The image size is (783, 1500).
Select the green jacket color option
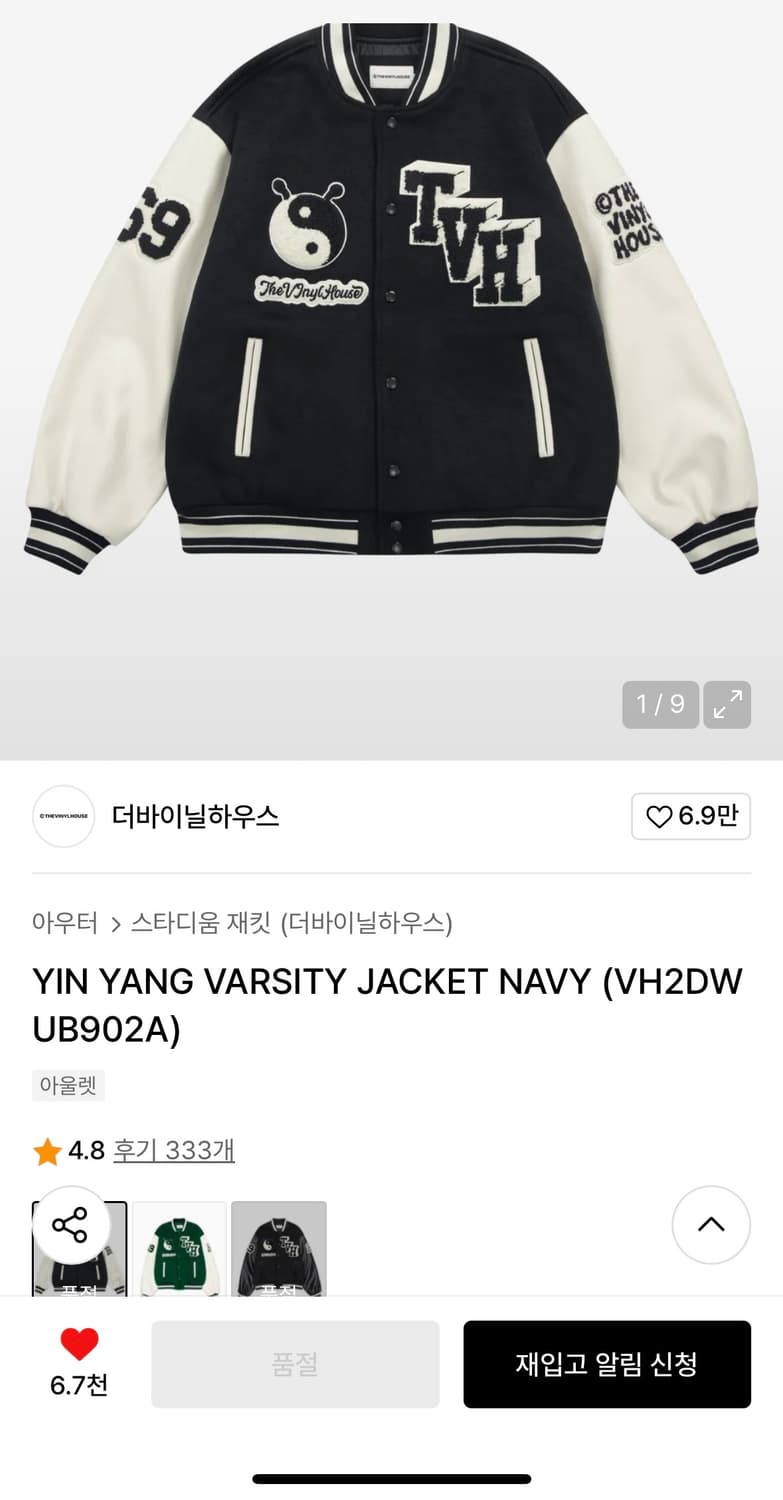pyautogui.click(x=180, y=1247)
